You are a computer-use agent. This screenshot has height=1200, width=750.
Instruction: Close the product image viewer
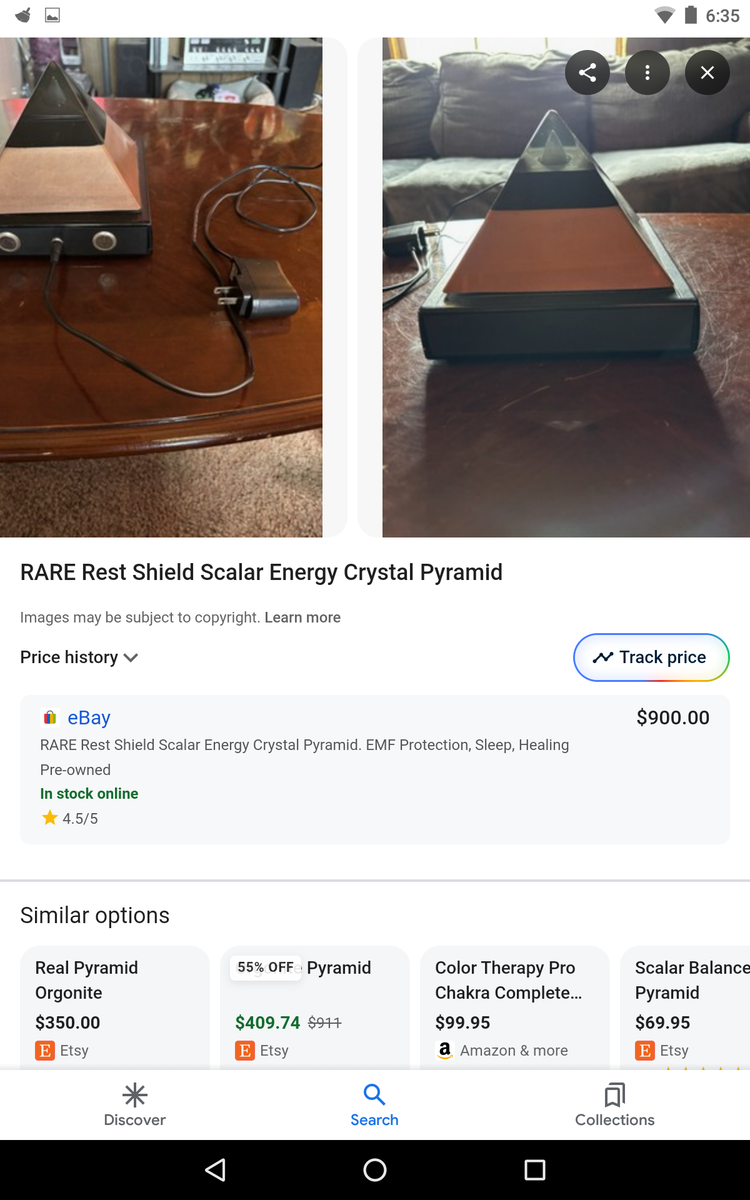pyautogui.click(x=707, y=73)
